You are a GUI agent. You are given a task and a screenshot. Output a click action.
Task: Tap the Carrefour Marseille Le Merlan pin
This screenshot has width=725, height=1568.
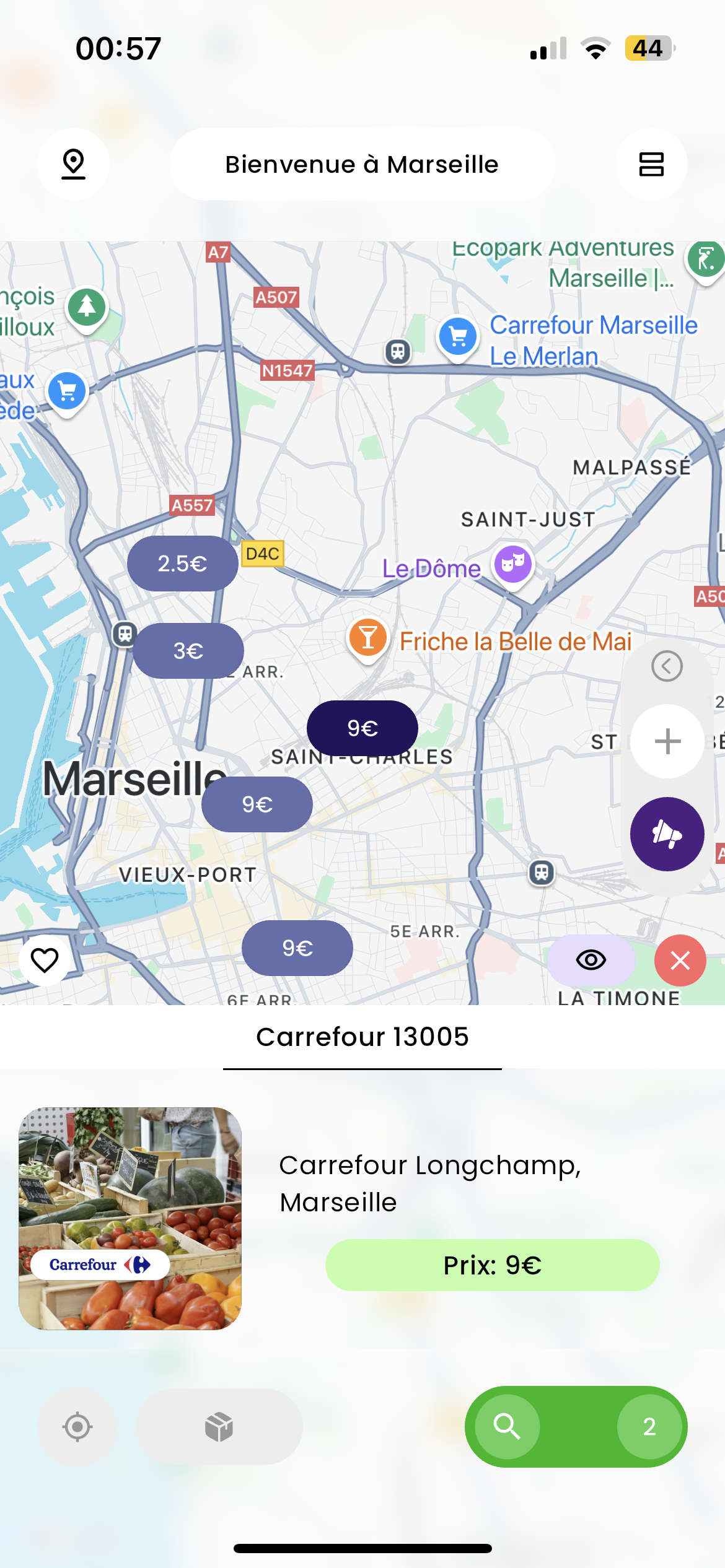pos(458,338)
